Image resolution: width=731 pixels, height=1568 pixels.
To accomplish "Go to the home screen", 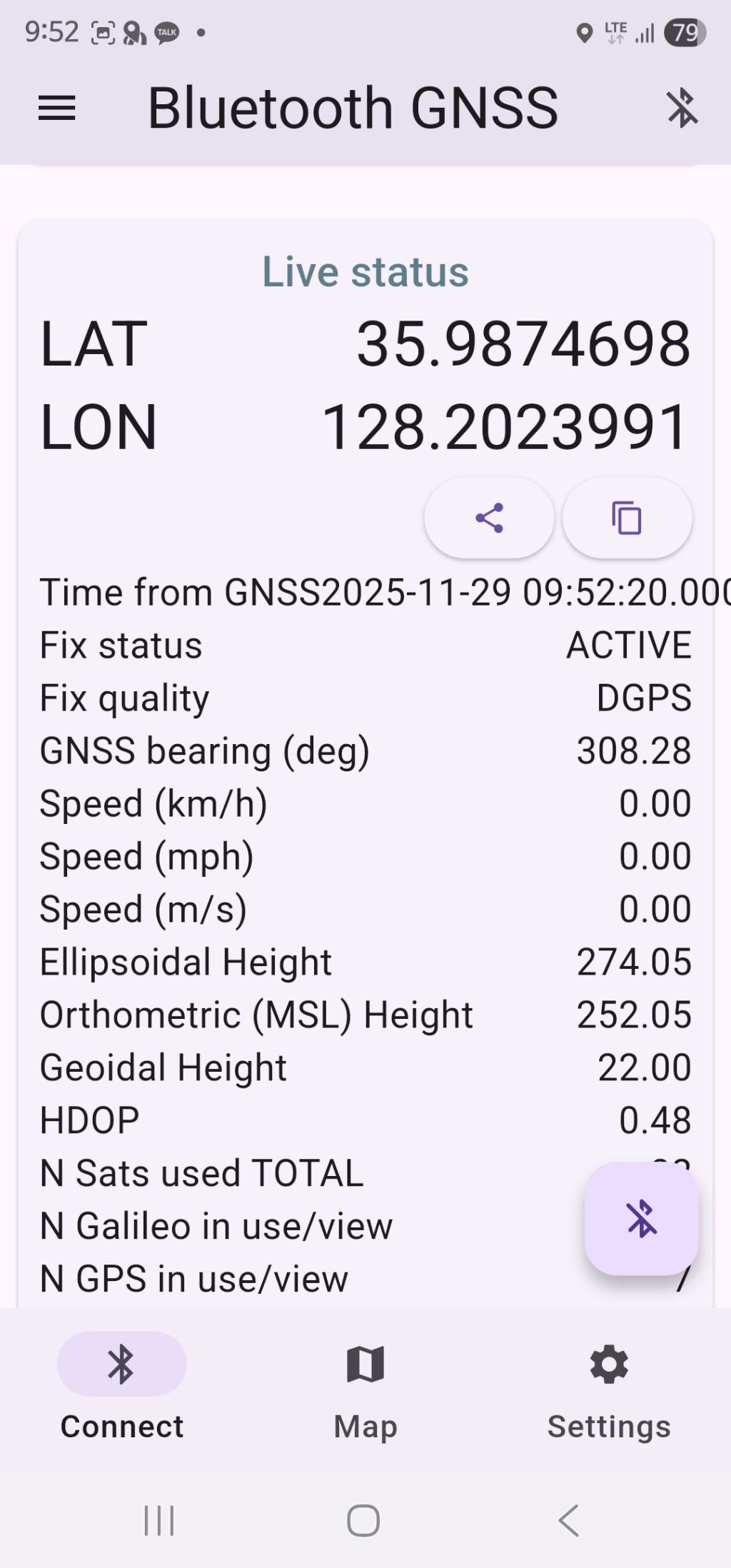I will click(x=363, y=1519).
